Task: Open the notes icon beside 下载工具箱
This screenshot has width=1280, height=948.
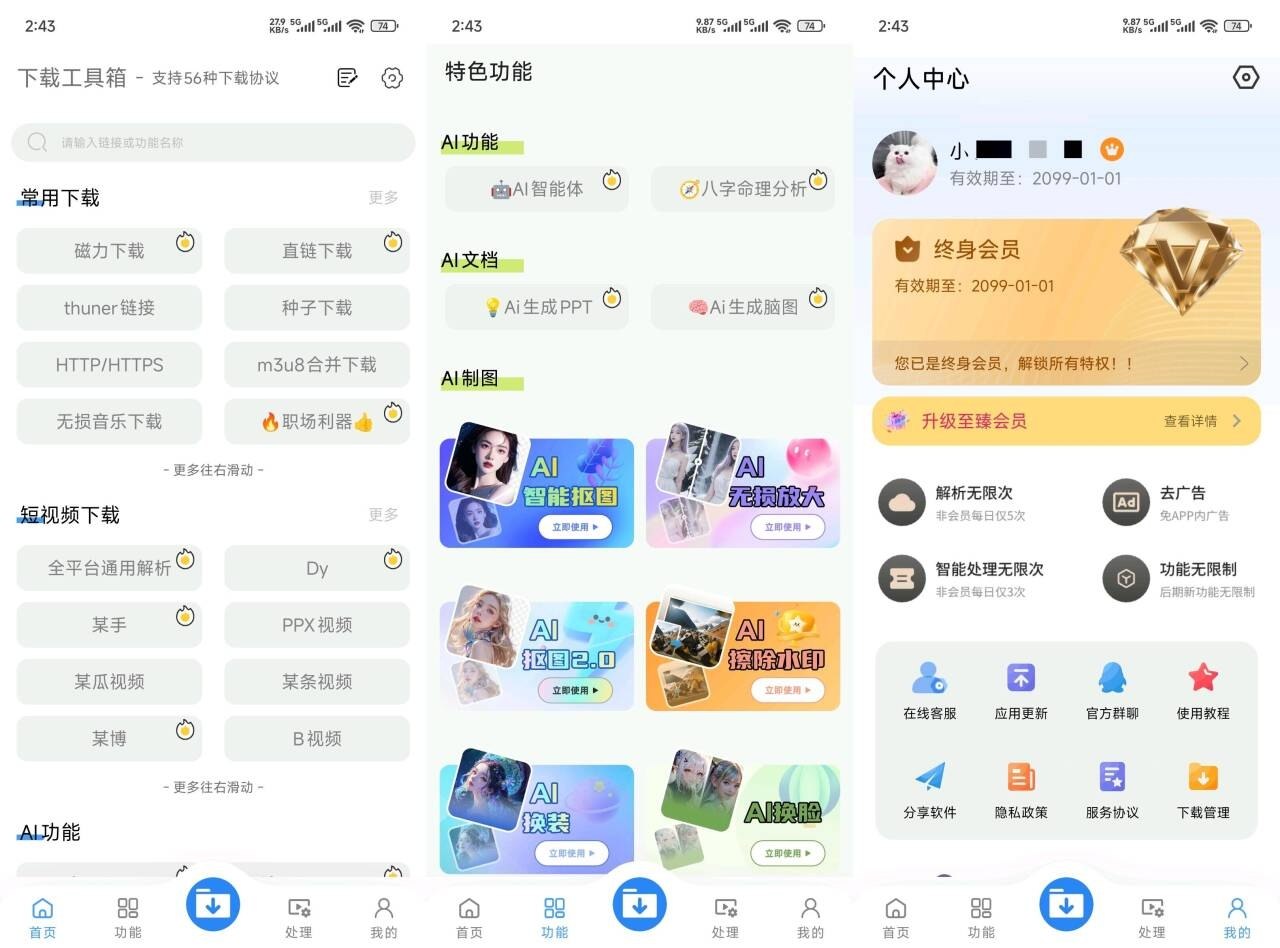Action: pos(347,78)
